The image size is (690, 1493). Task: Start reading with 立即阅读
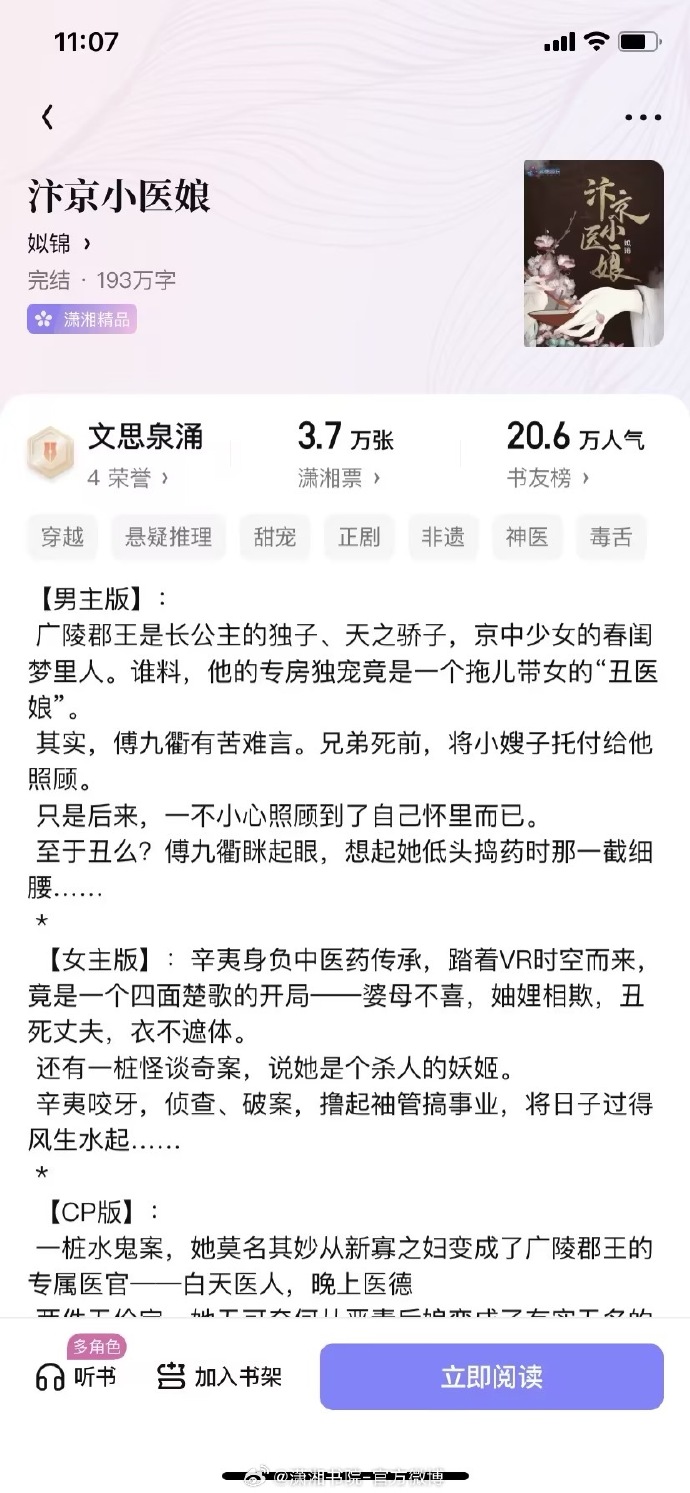pos(491,1377)
